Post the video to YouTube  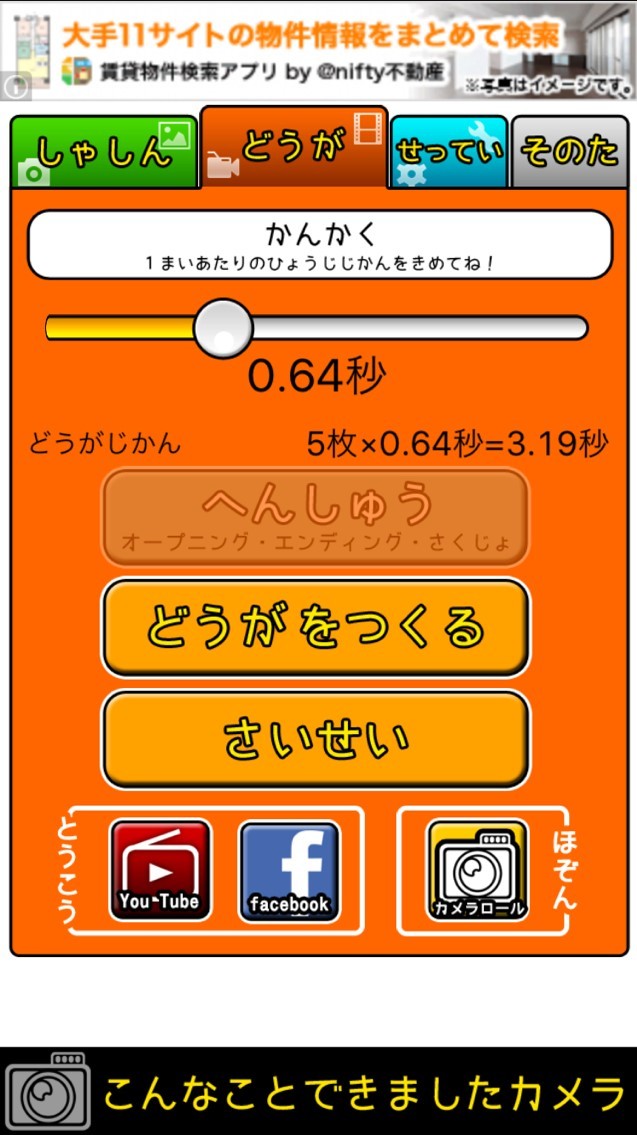point(160,871)
